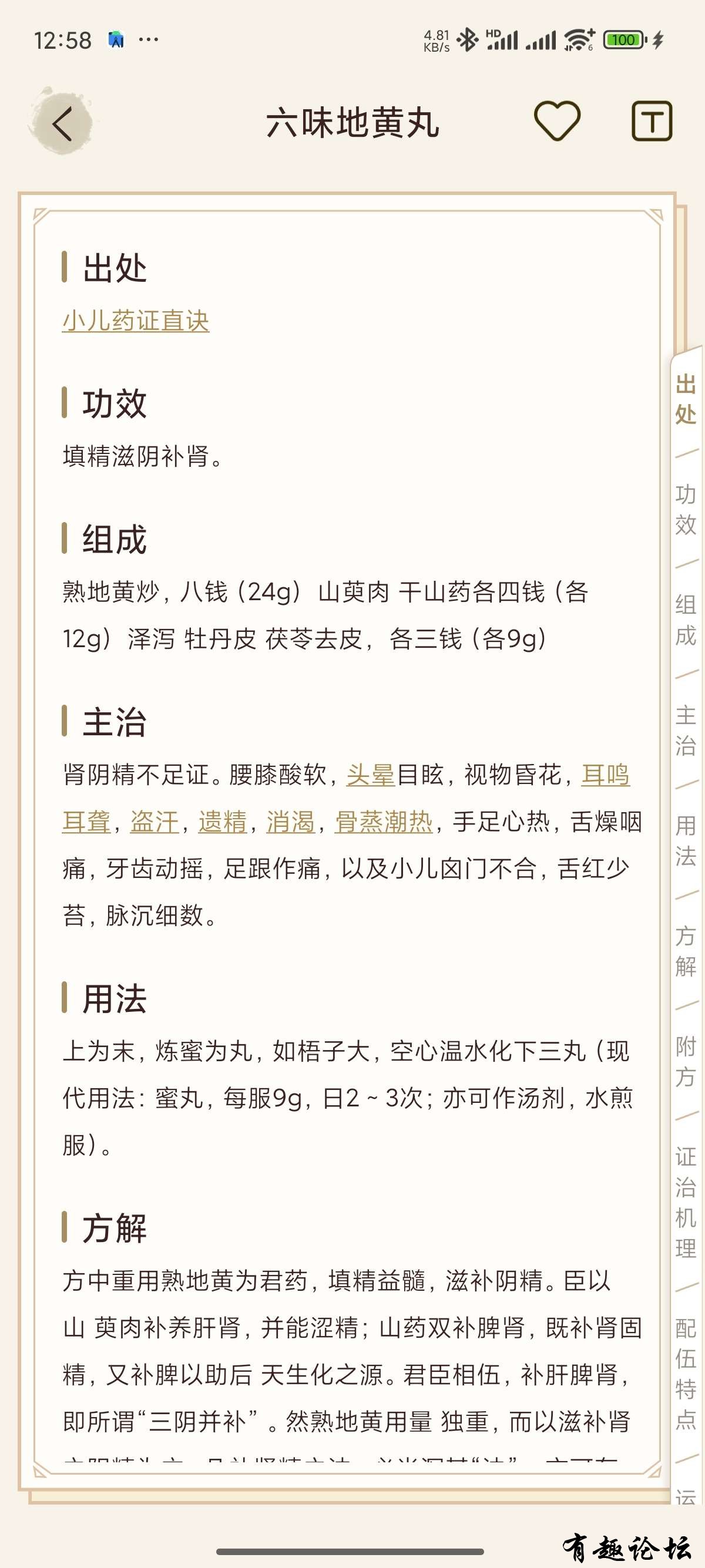Jump to 功效 in the side index
This screenshot has height=1568, width=705.
pos(686,510)
